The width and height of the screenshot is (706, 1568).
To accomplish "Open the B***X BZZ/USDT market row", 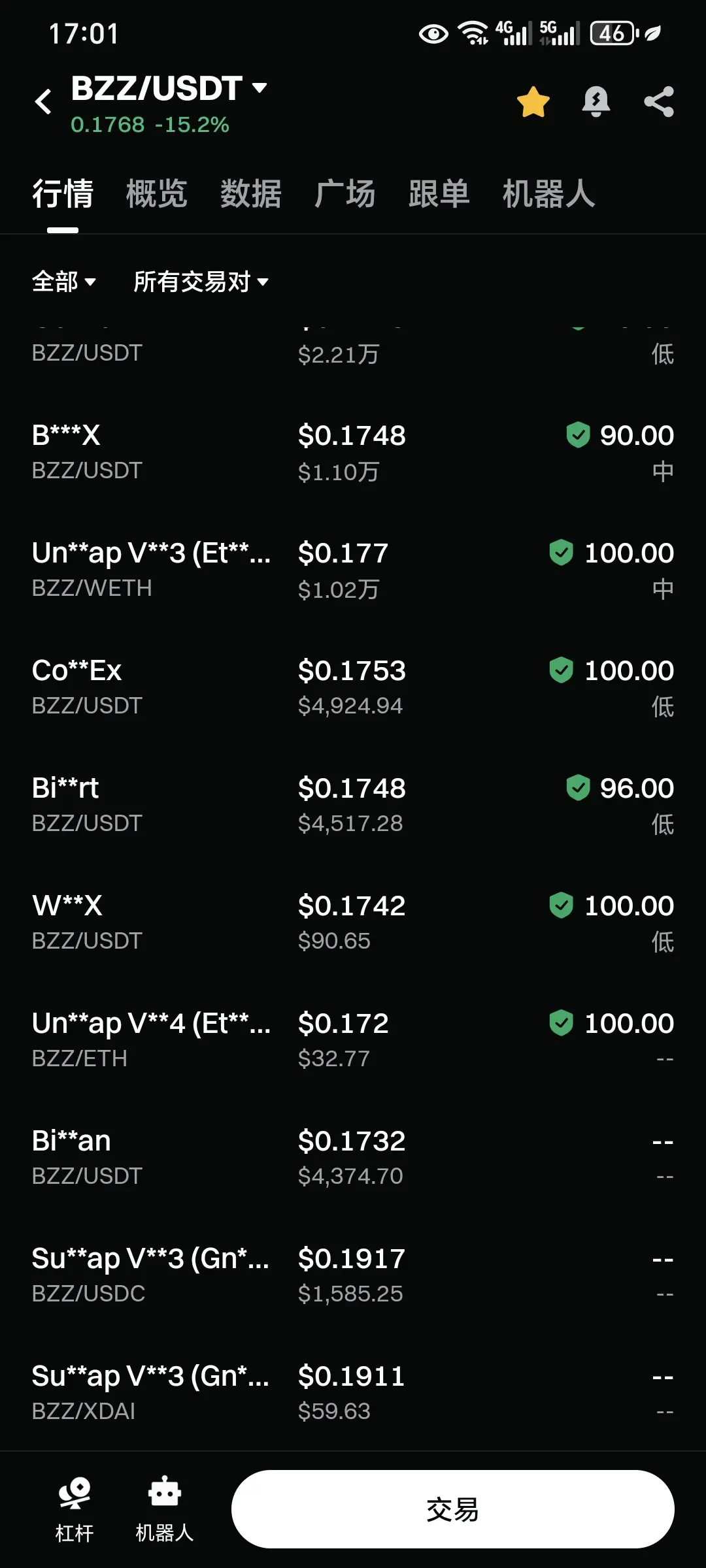I will 353,452.
